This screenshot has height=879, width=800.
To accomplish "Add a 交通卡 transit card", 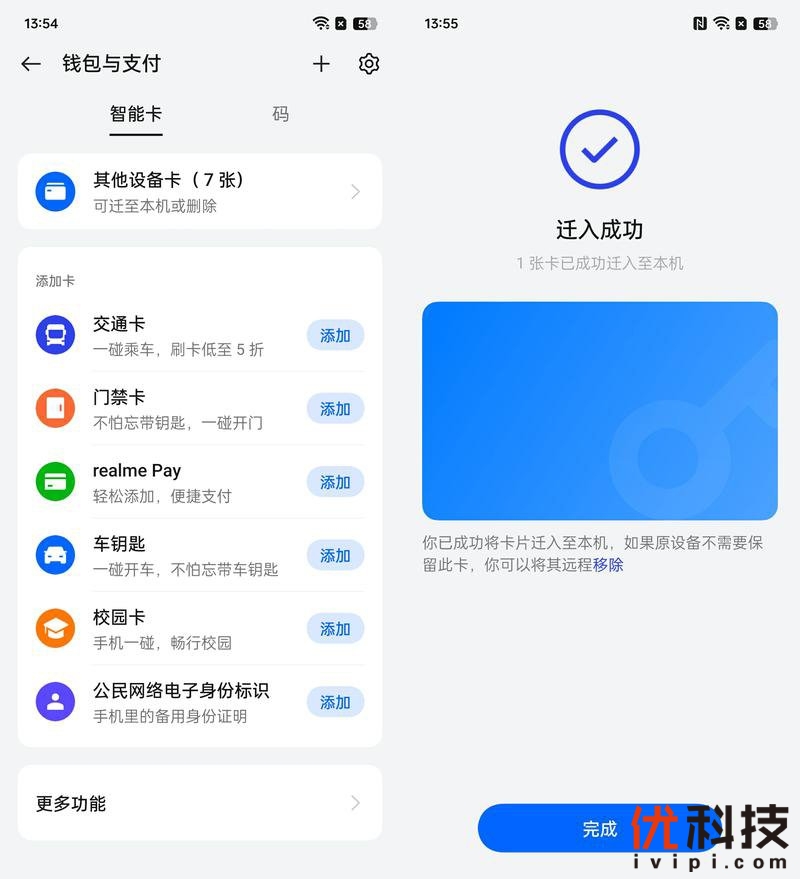I will point(335,336).
